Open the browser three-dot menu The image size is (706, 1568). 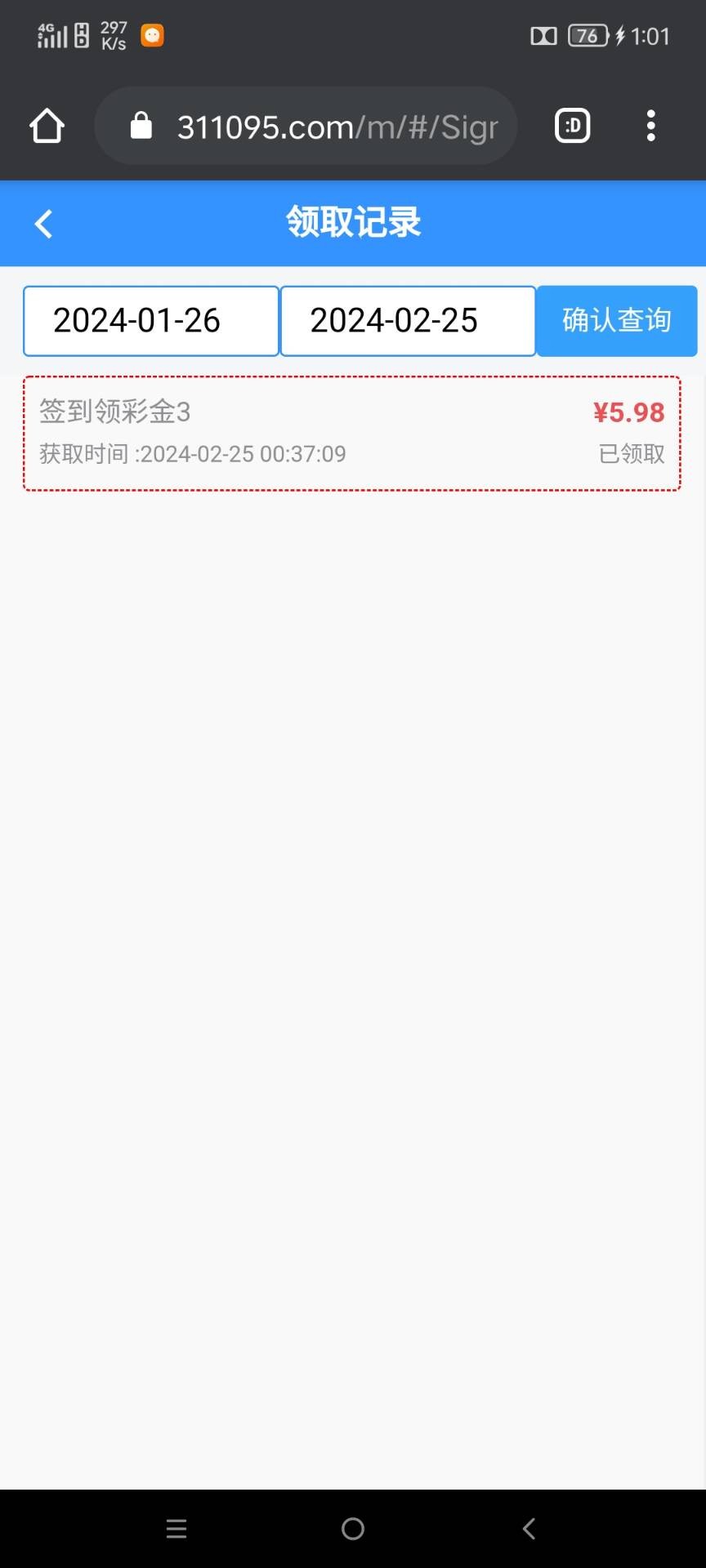pos(651,126)
